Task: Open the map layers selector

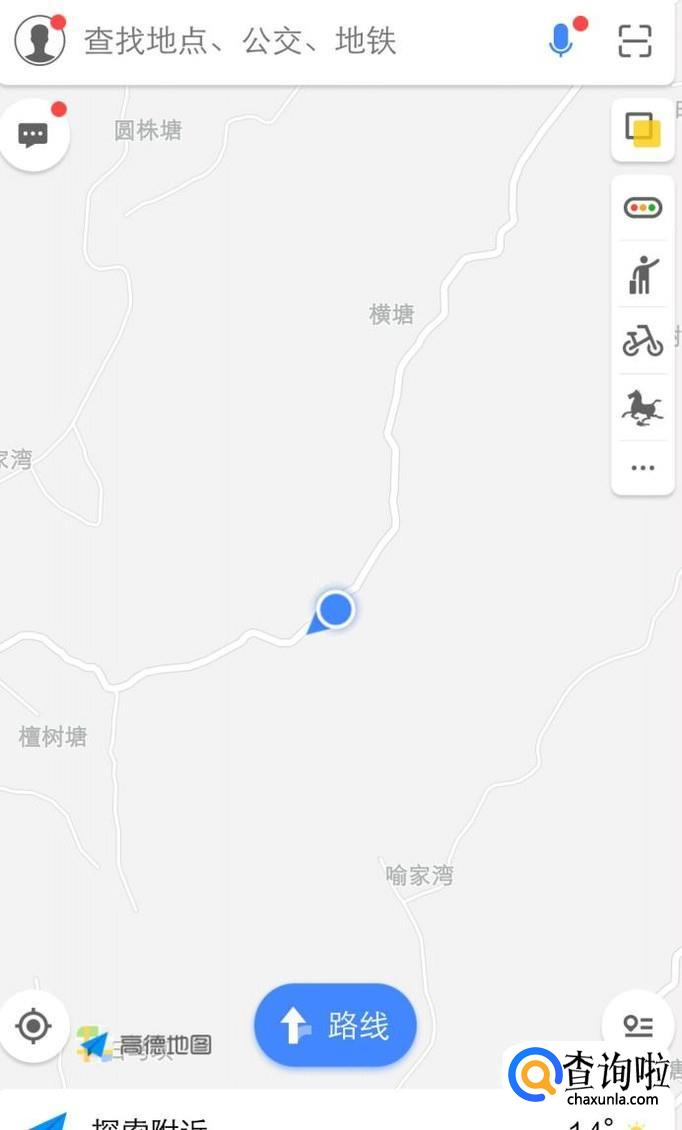Action: [643, 130]
